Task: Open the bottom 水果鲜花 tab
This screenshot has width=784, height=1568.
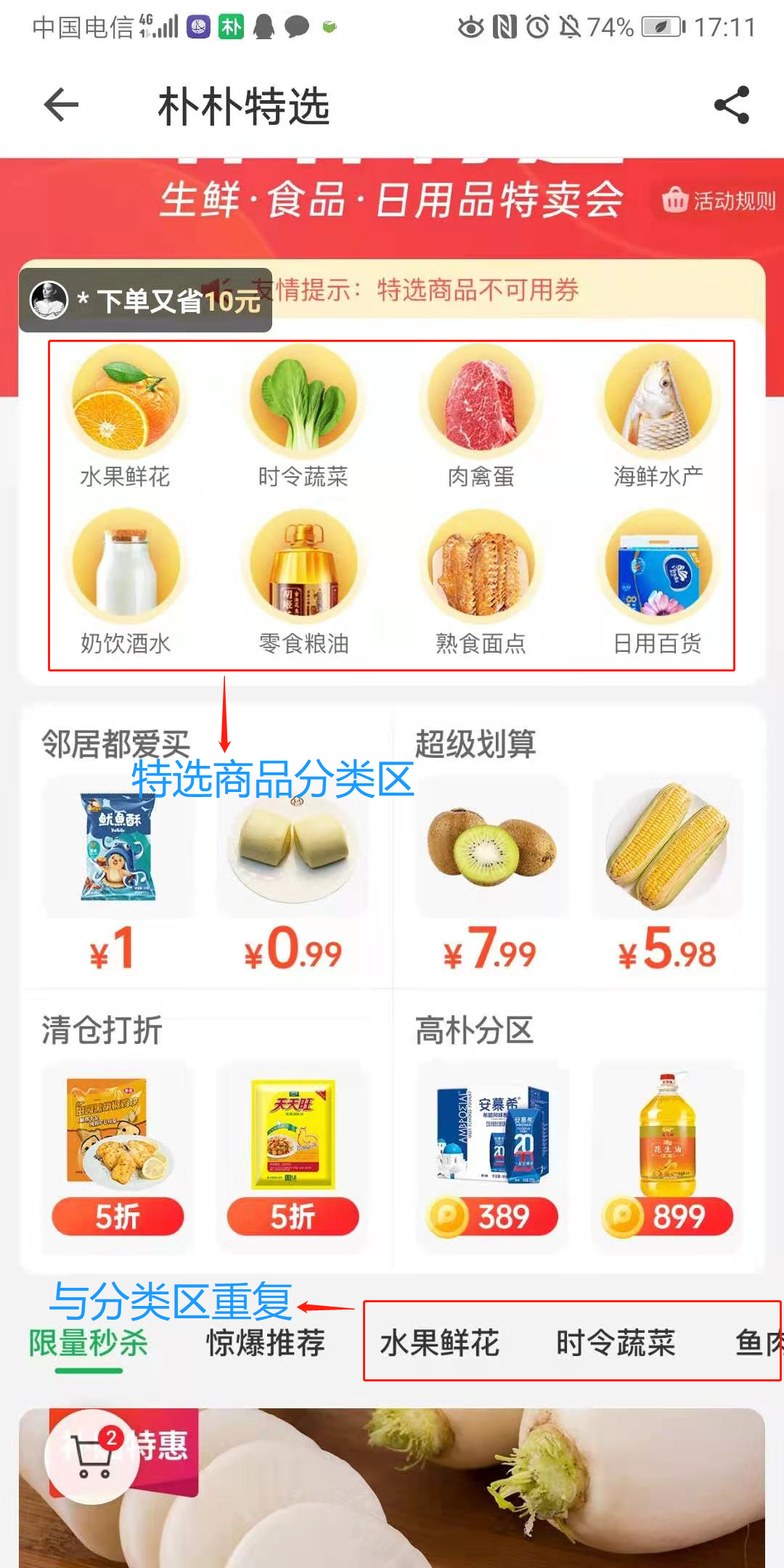Action: (x=439, y=1343)
